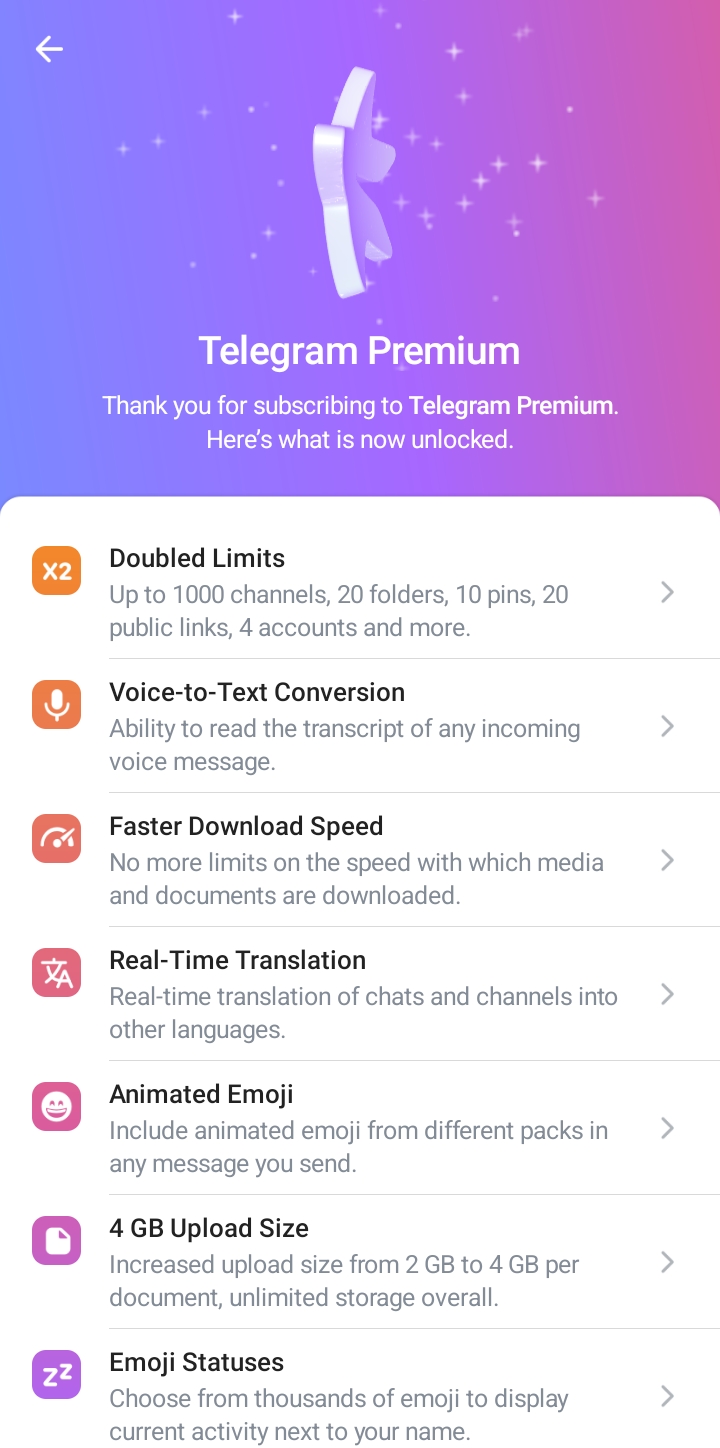Tap the back arrow at top left
Image resolution: width=720 pixels, height=1448 pixels.
[48, 48]
